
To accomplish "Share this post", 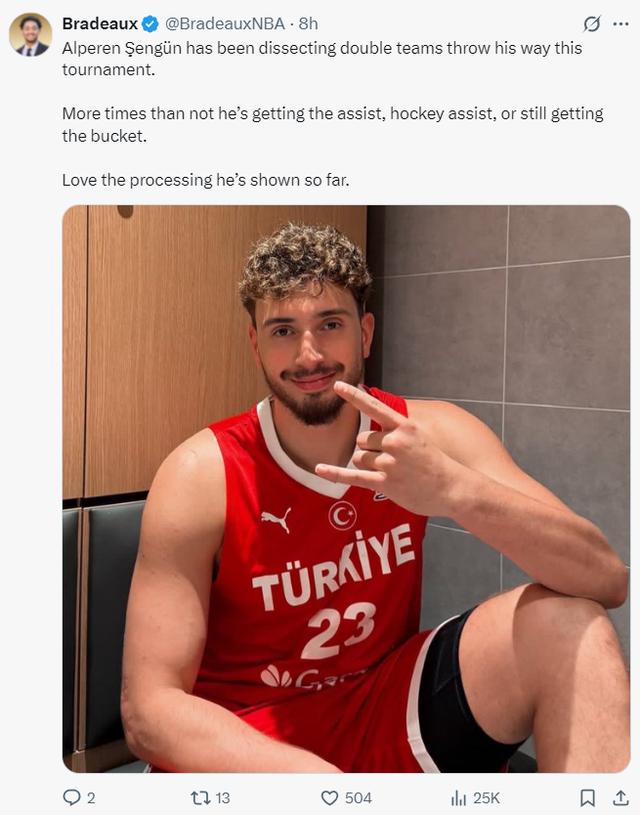I will tap(620, 797).
